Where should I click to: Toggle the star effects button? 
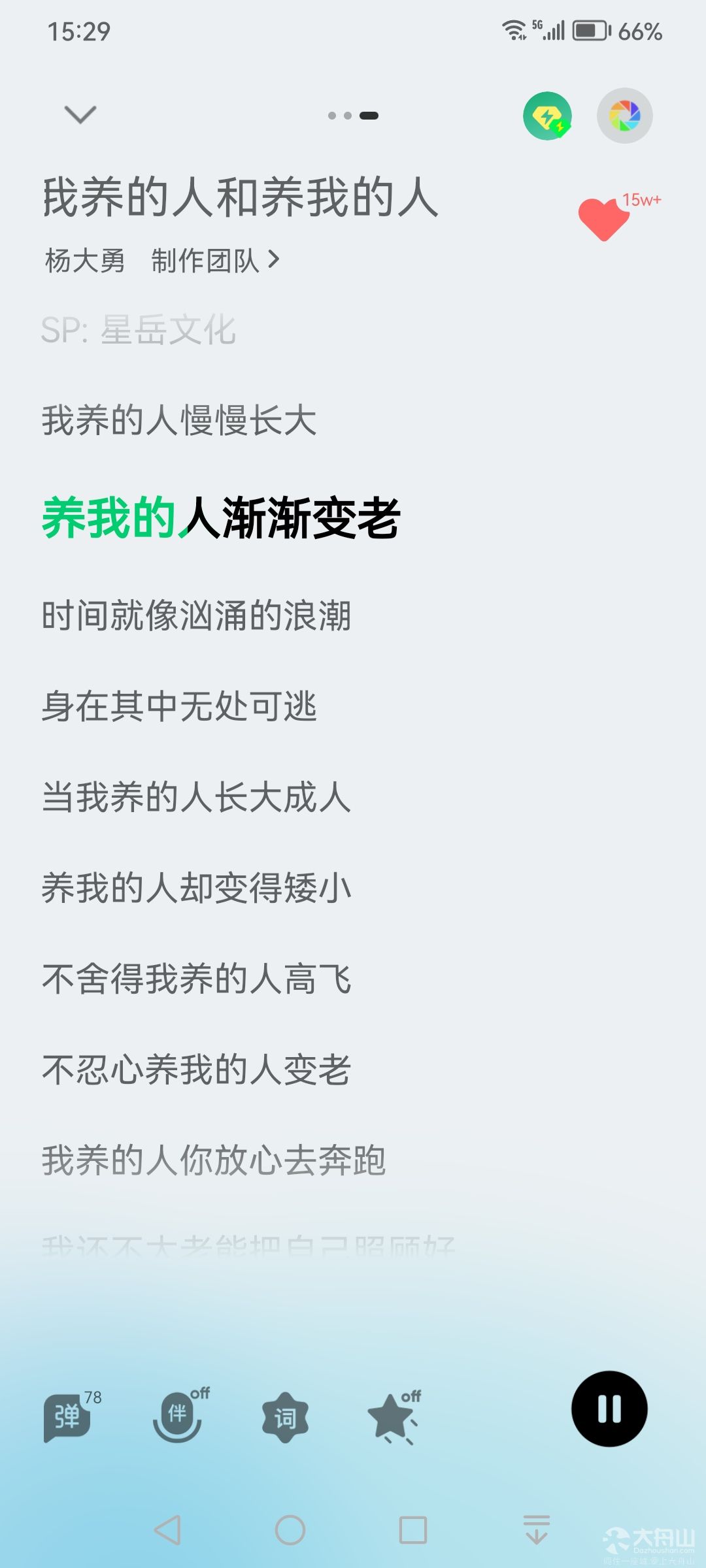(x=394, y=1416)
